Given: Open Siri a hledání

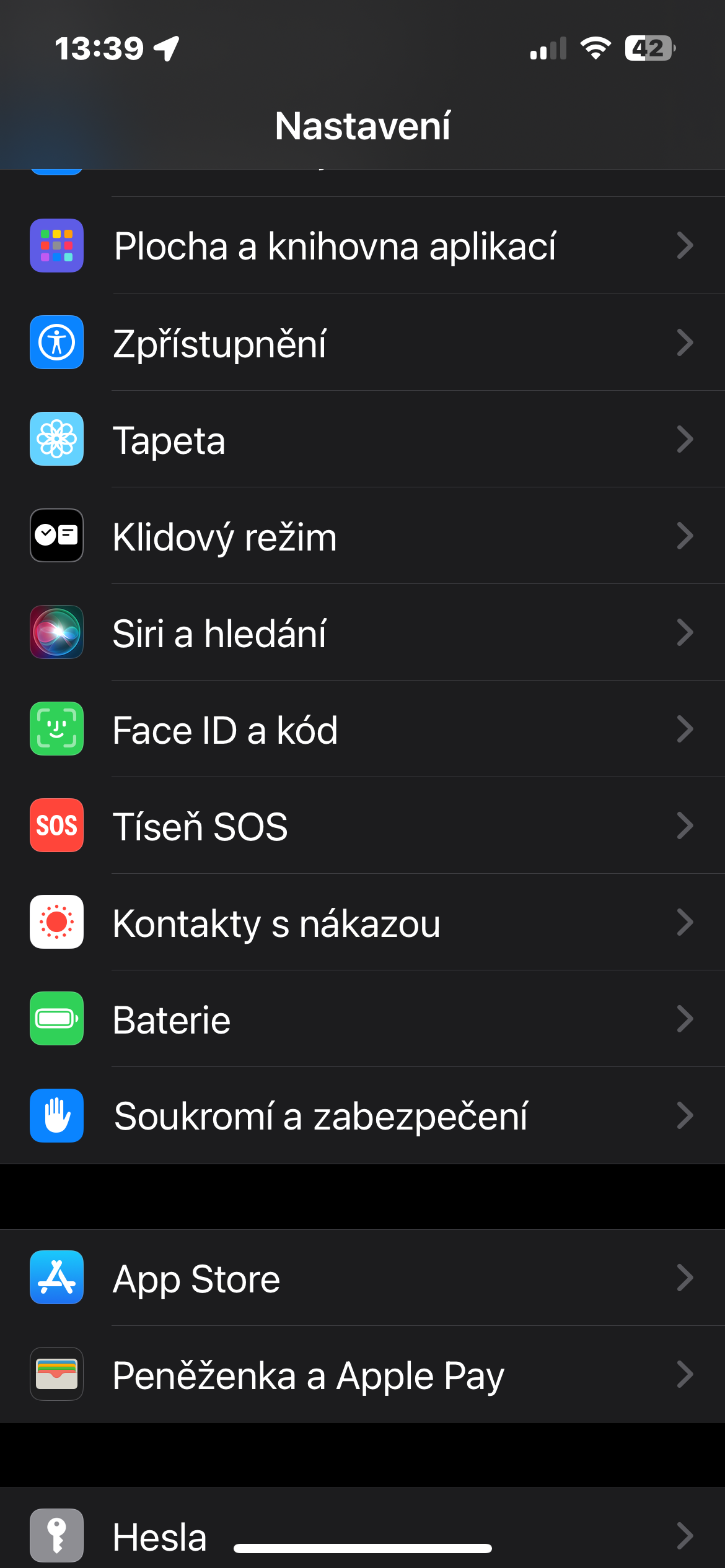Looking at the screenshot, I should [x=362, y=632].
